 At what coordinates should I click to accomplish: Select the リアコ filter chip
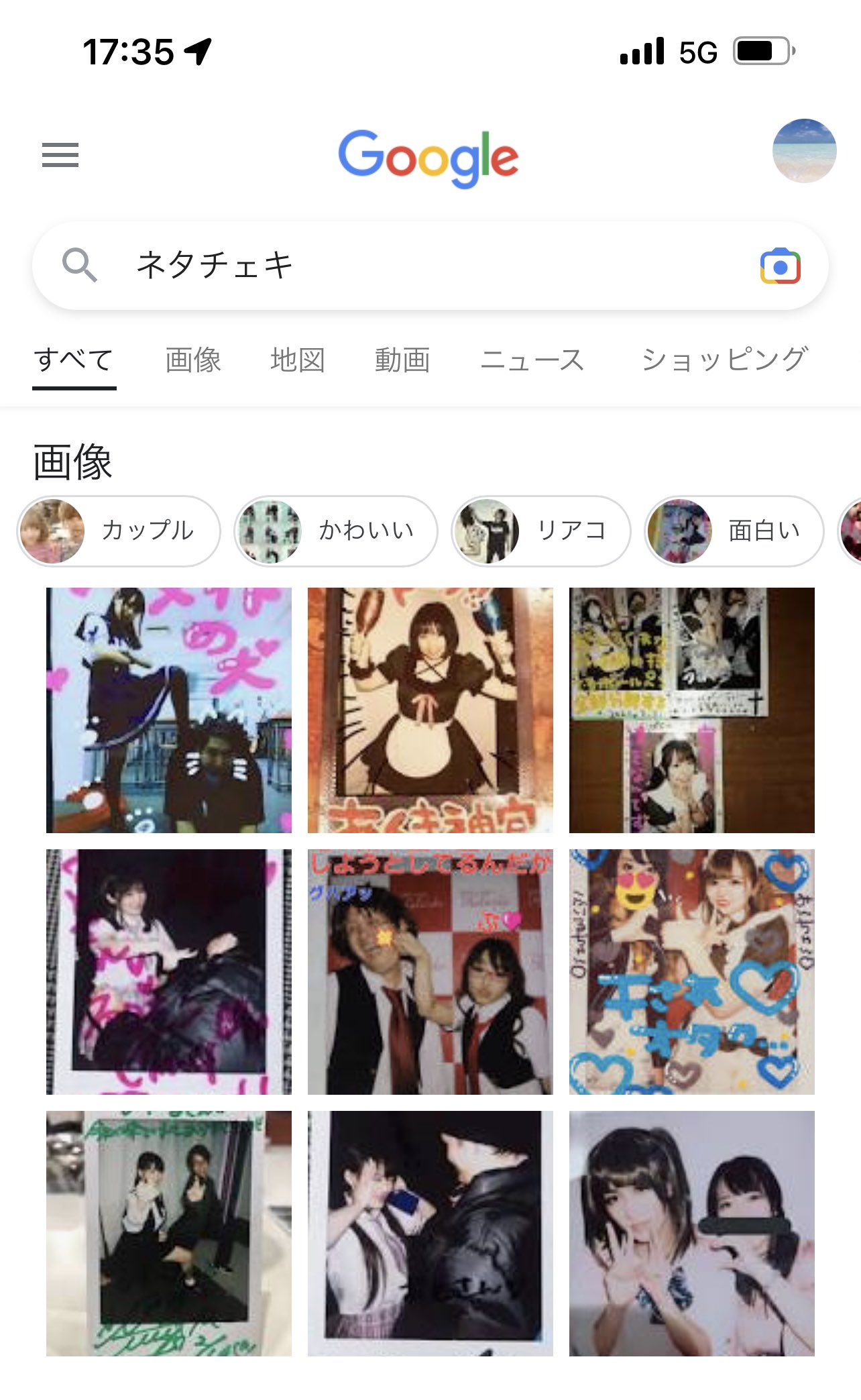541,531
